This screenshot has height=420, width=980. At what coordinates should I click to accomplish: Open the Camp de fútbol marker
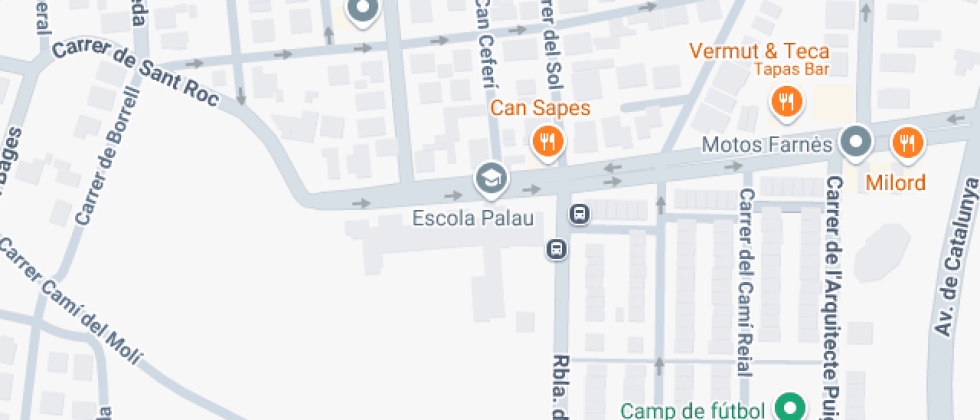(791, 408)
